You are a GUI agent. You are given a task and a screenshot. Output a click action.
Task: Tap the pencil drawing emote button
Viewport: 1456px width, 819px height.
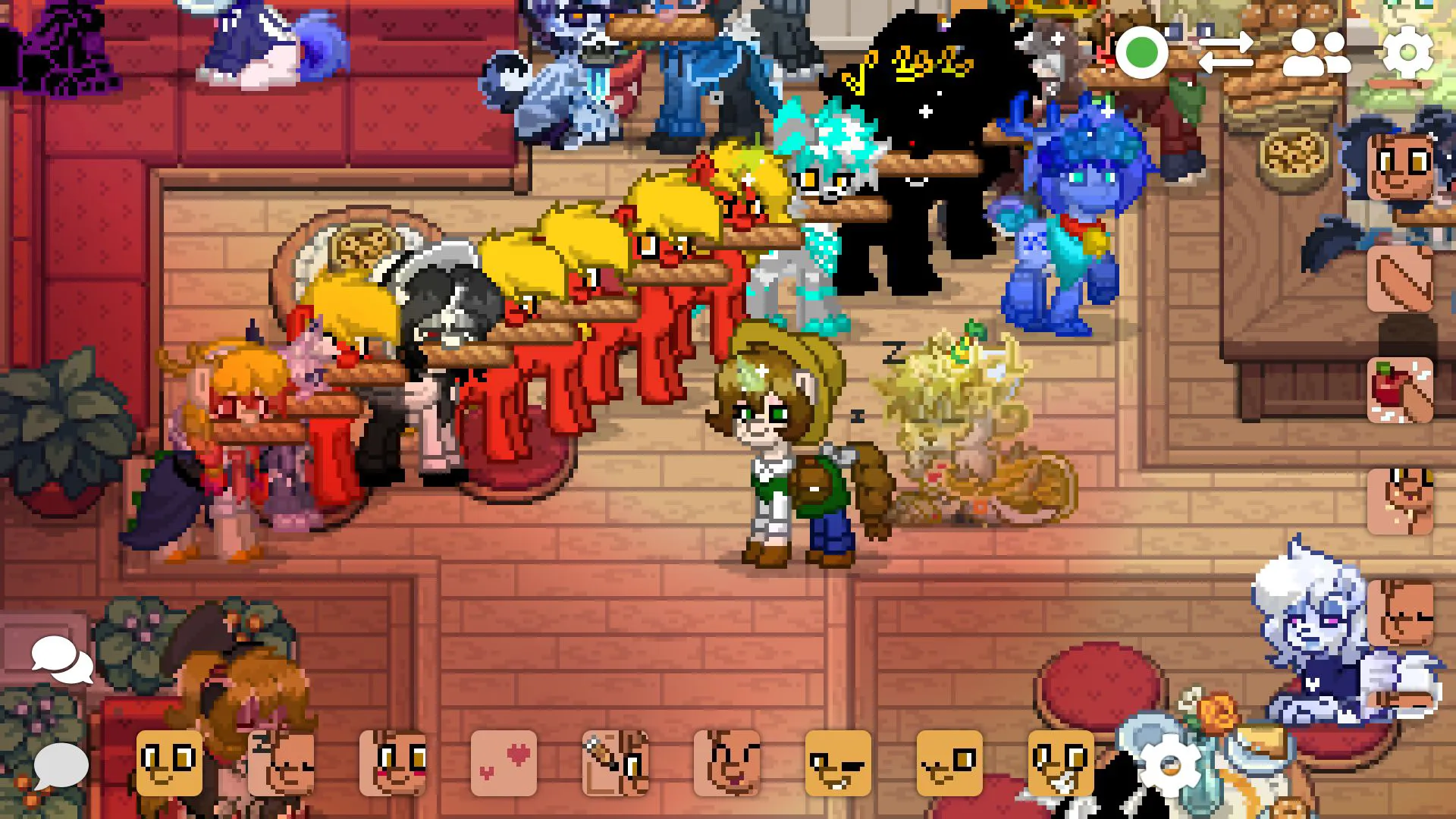[615, 763]
